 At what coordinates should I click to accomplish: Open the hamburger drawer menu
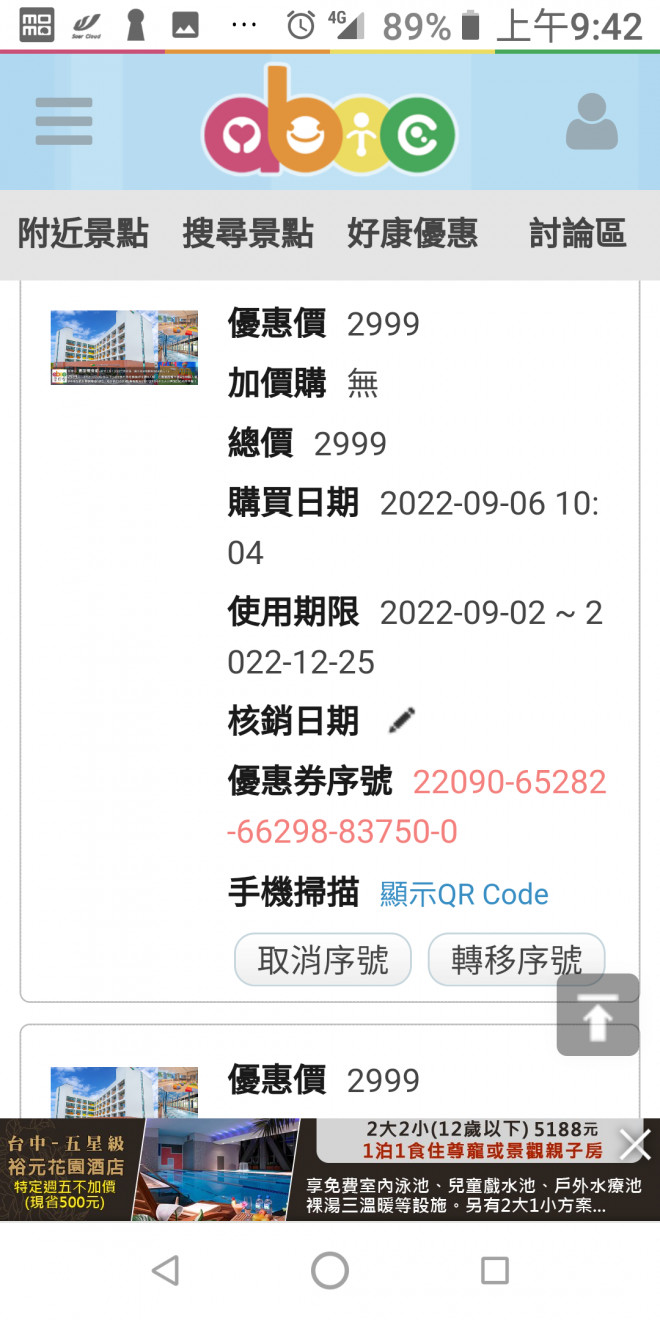click(63, 122)
